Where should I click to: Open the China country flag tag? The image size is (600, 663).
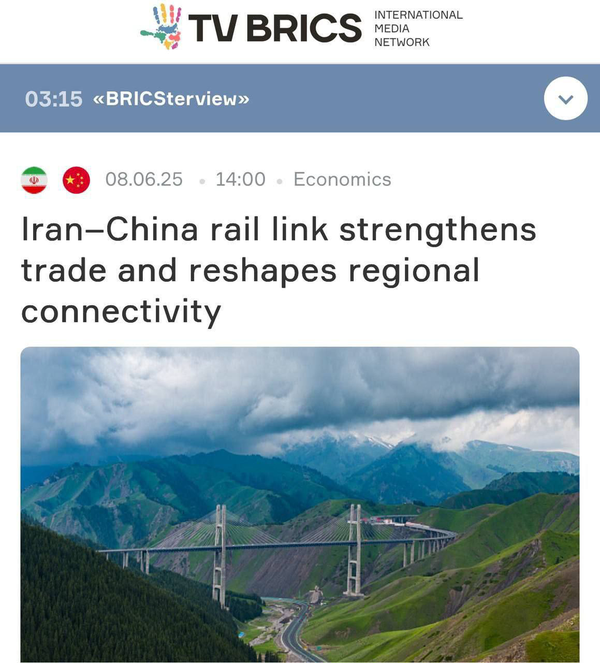(76, 180)
